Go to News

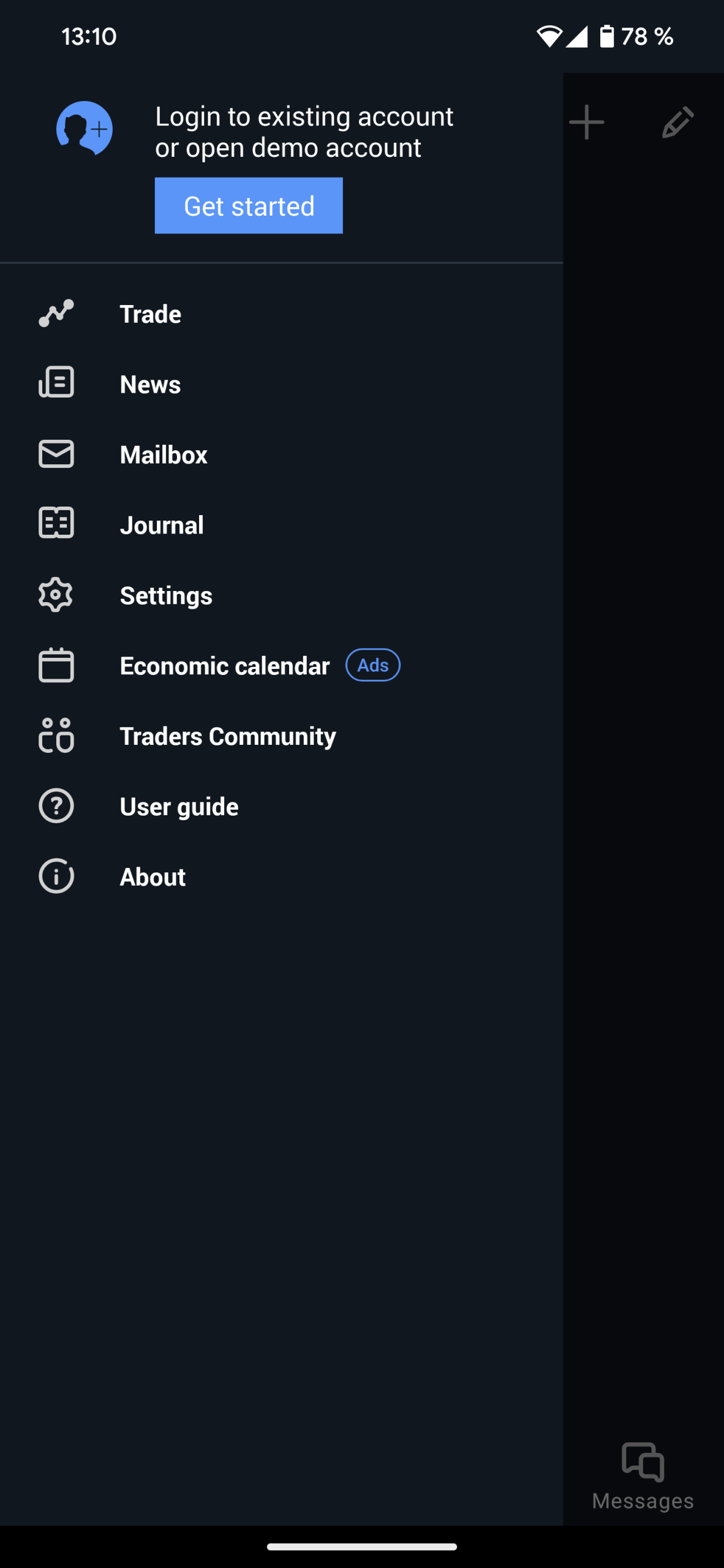(150, 385)
